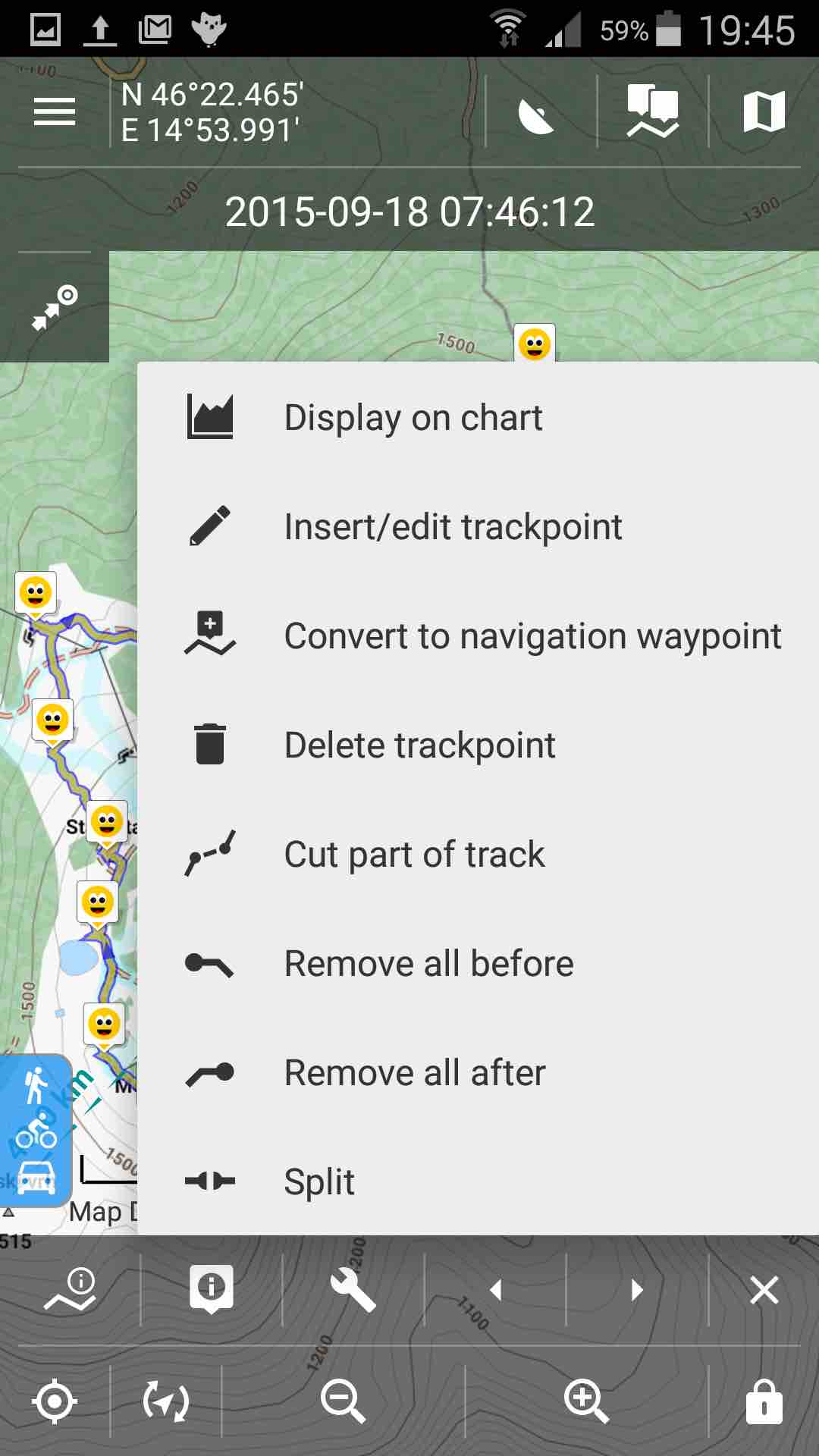Go to next trackpoint arrow
This screenshot has width=819, height=1456.
(x=637, y=1290)
